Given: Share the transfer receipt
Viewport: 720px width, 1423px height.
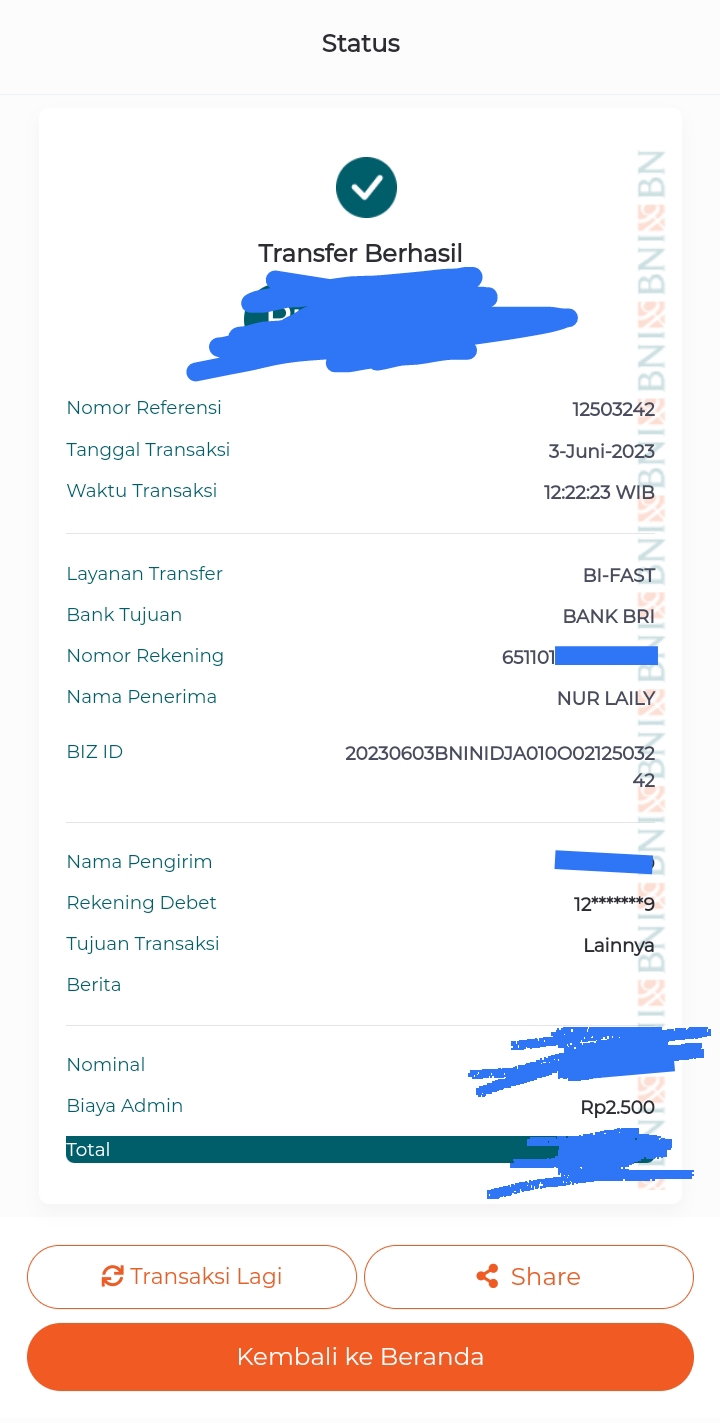Looking at the screenshot, I should coord(528,1276).
